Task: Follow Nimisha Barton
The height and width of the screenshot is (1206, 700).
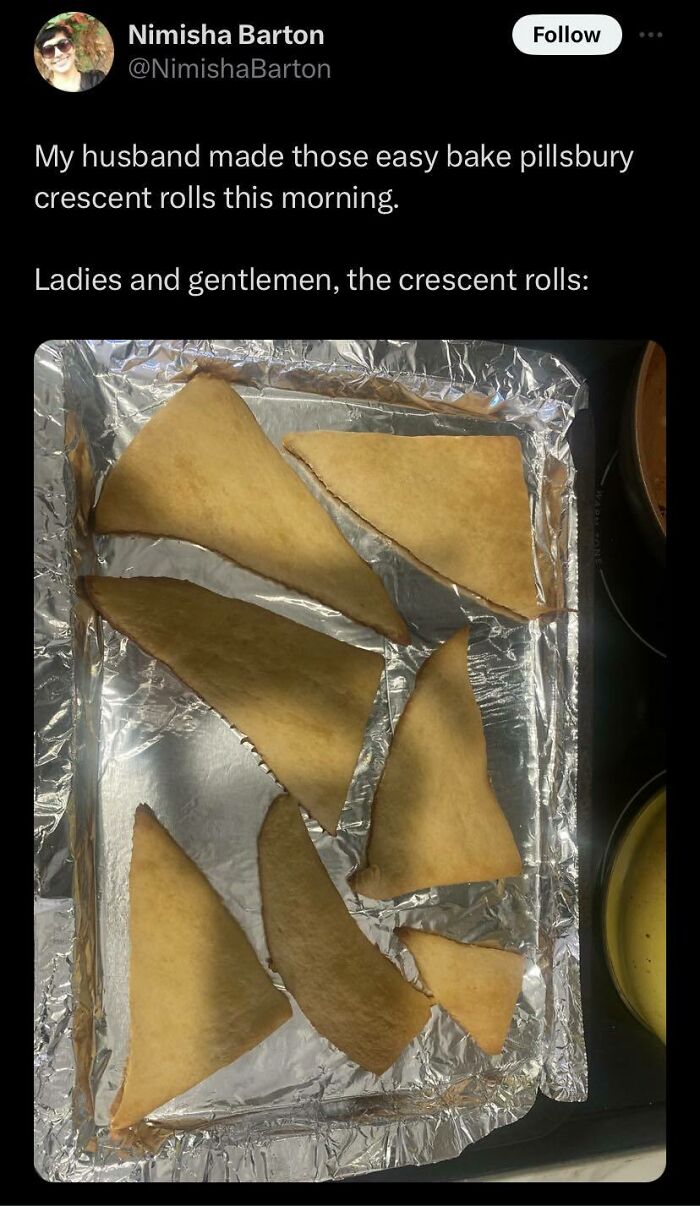Action: pyautogui.click(x=566, y=34)
